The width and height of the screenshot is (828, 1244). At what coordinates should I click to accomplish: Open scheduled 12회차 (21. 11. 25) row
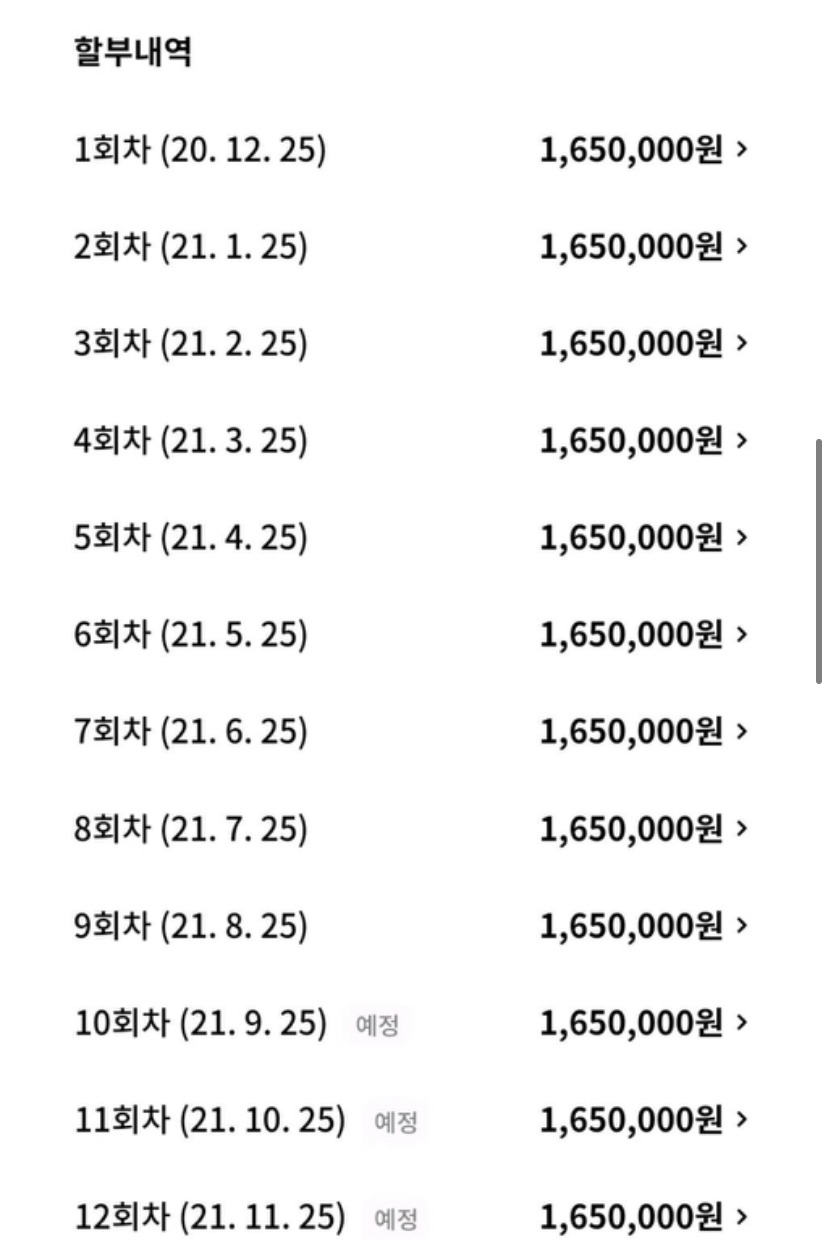point(410,1218)
